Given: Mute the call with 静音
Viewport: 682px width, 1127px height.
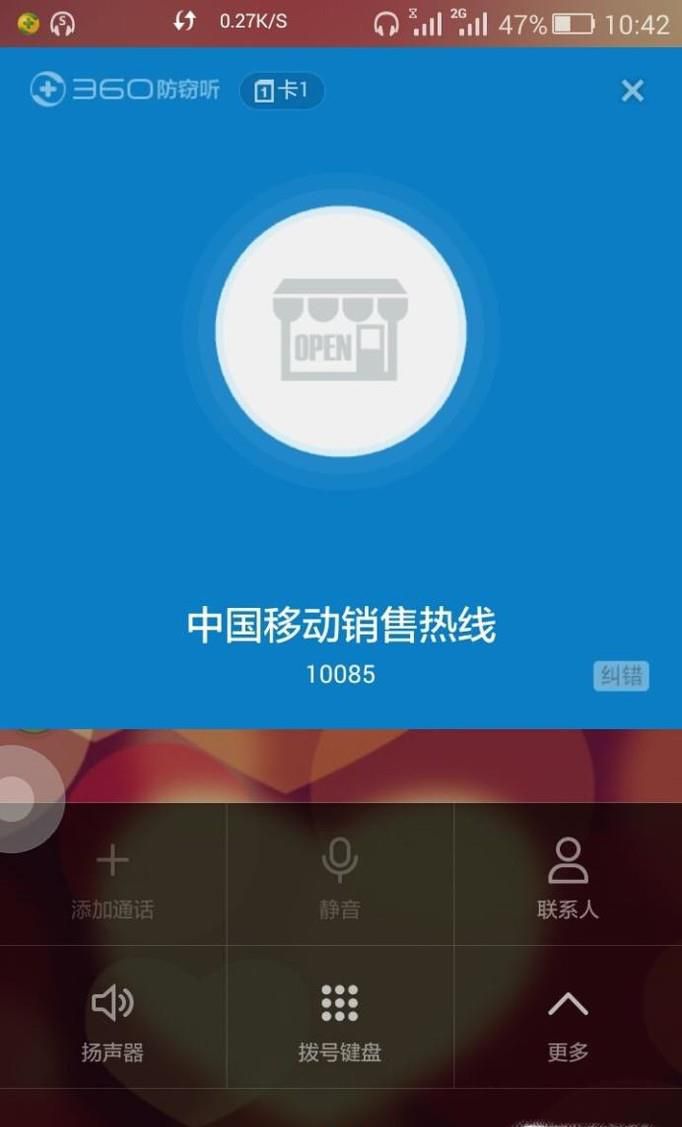Looking at the screenshot, I should (340, 877).
